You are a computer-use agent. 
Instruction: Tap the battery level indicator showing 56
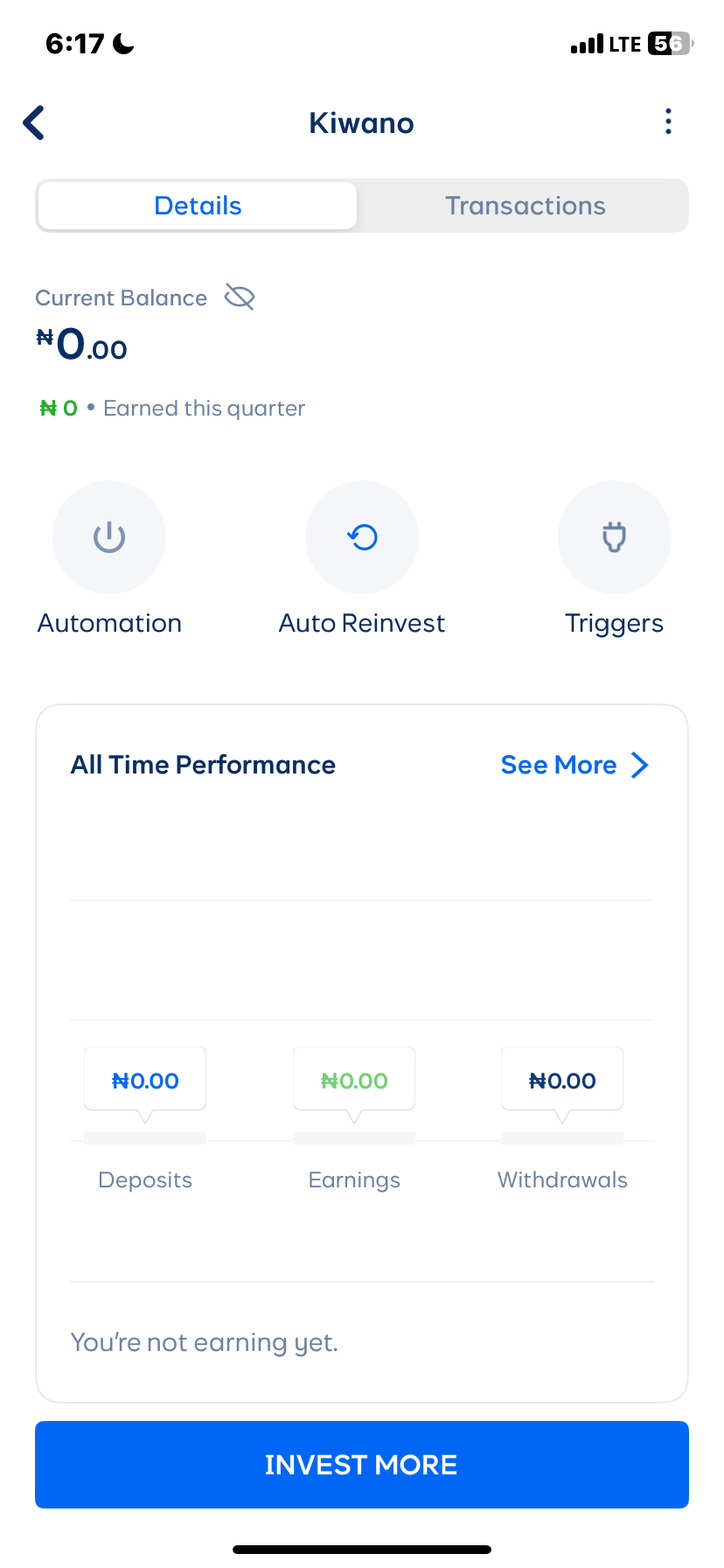click(x=668, y=43)
